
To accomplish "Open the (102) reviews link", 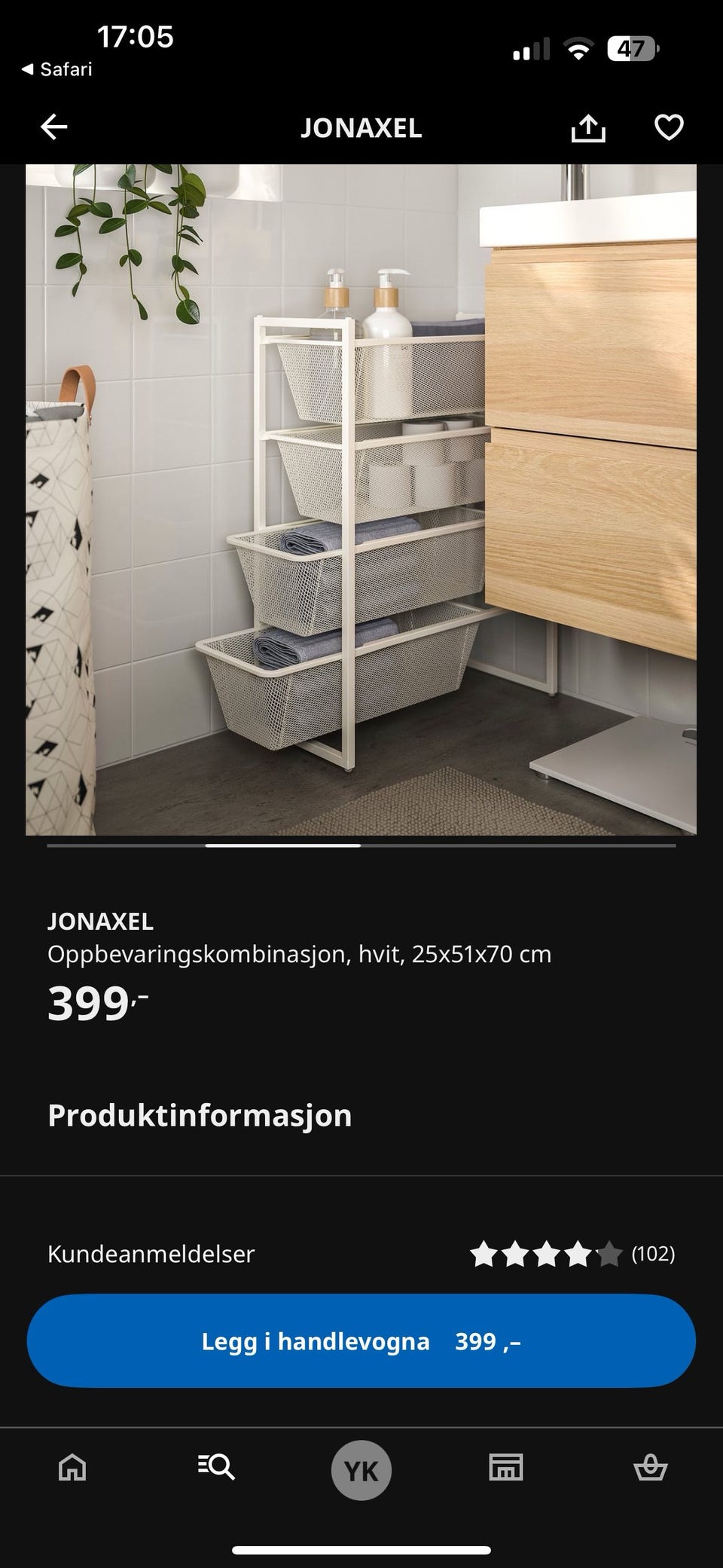I will click(652, 1255).
